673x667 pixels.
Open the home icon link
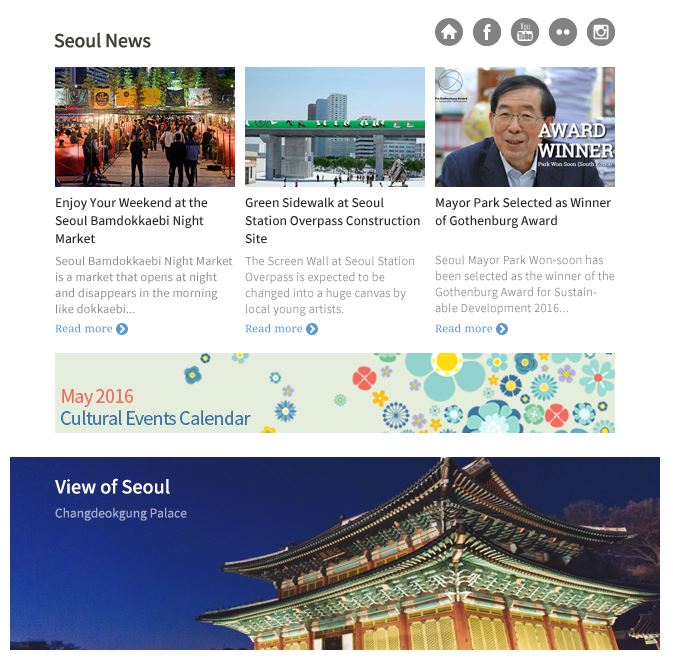(x=449, y=32)
